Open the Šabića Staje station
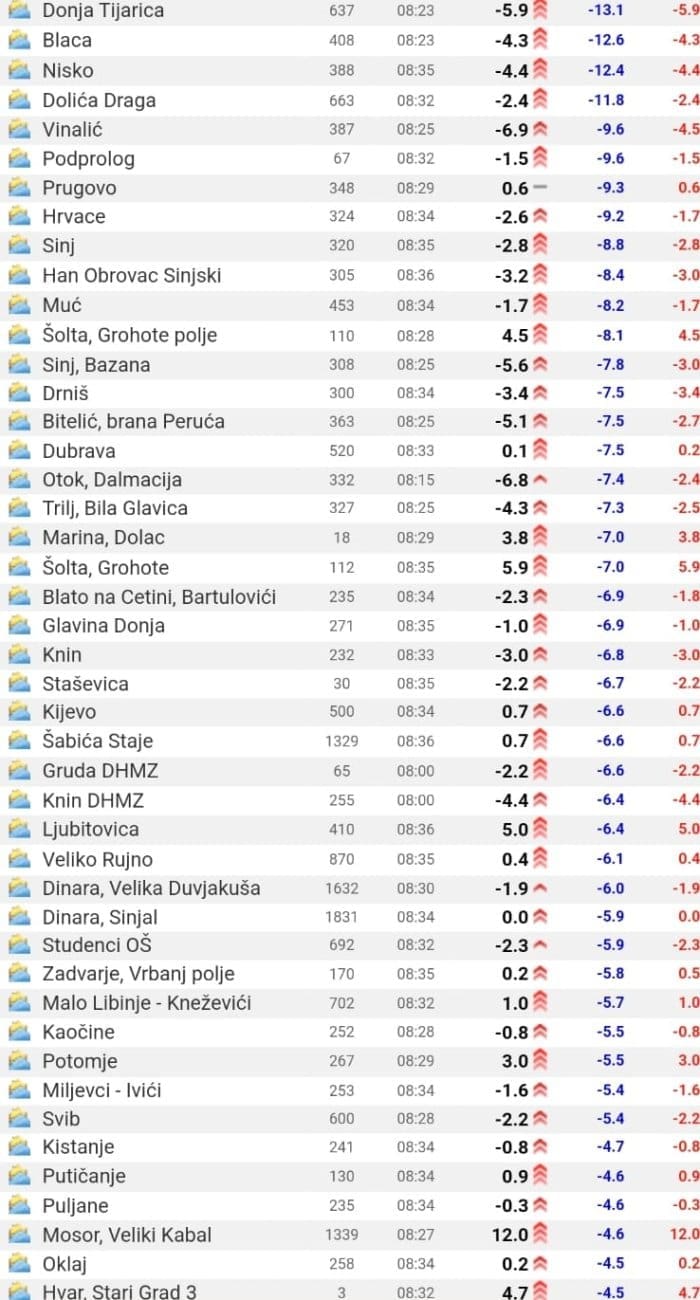Screen dimensions: 700x1300 [98, 741]
